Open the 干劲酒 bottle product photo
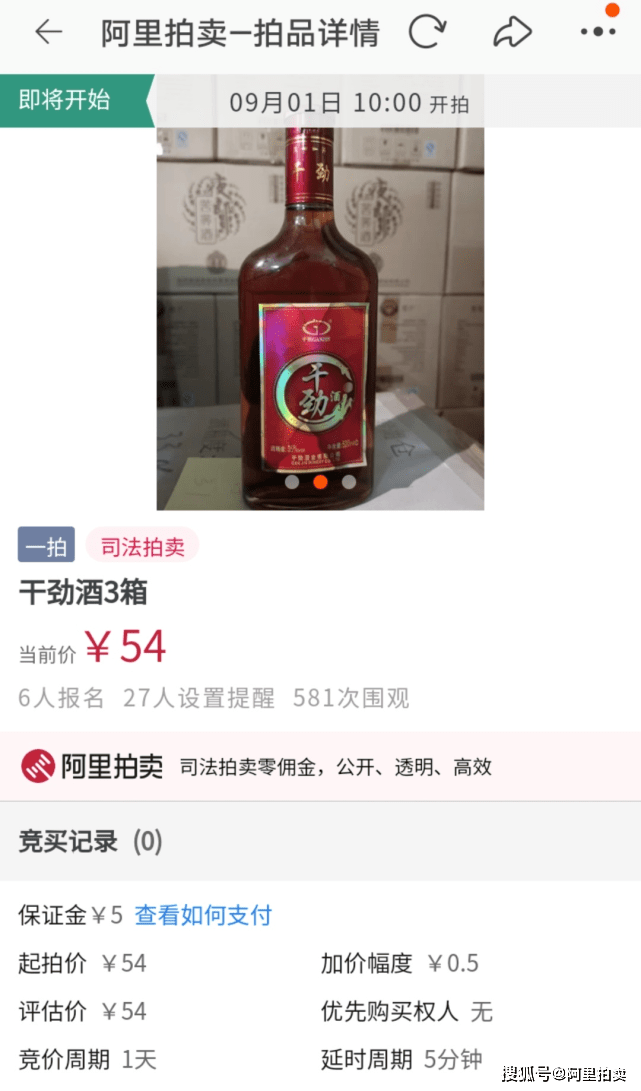The height and width of the screenshot is (1091, 641). pyautogui.click(x=320, y=300)
